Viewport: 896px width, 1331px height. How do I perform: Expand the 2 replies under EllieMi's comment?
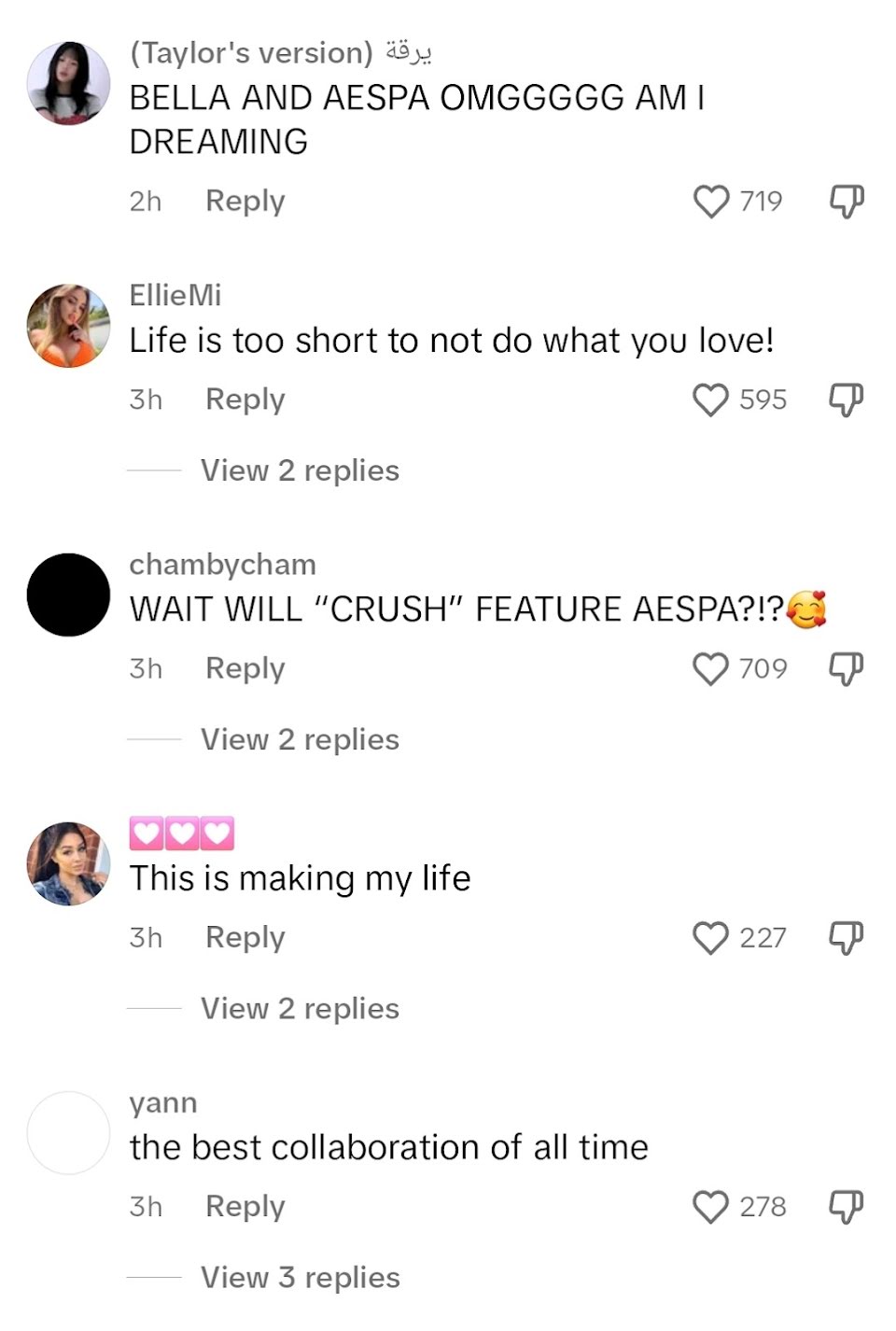coord(300,470)
